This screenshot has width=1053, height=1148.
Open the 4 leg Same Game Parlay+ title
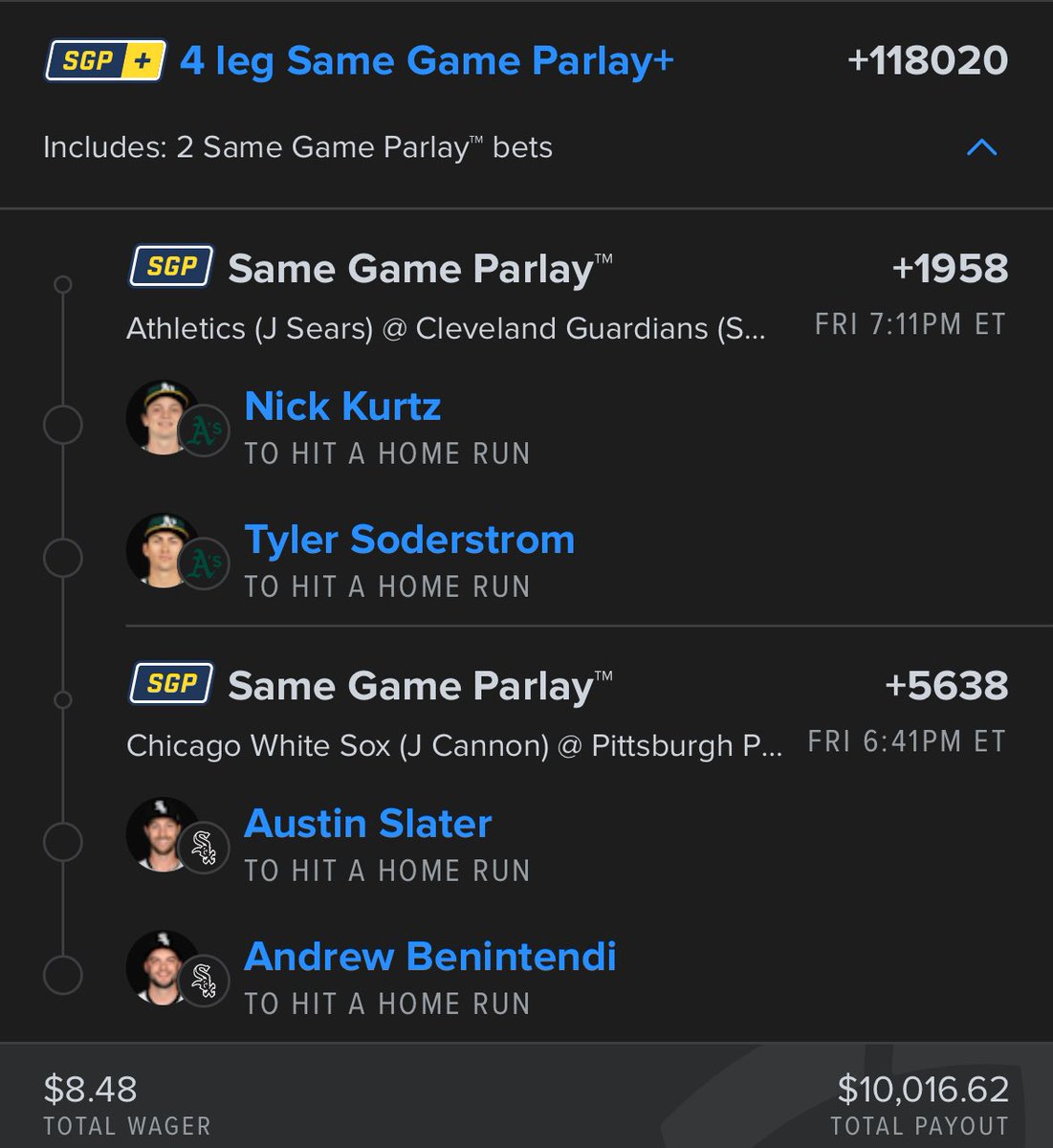(x=427, y=61)
